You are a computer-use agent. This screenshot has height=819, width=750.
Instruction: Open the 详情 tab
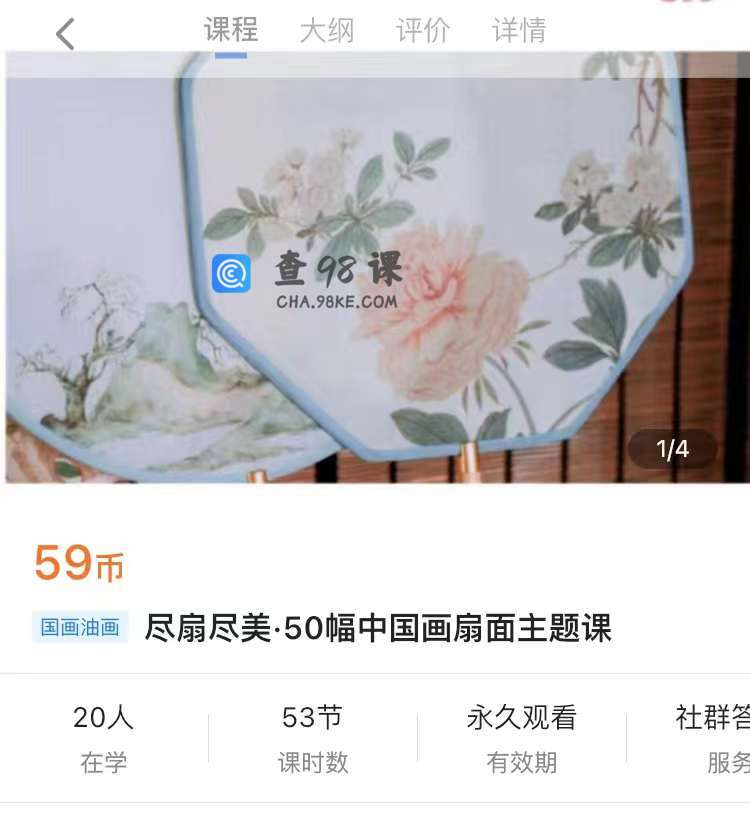pos(519,31)
